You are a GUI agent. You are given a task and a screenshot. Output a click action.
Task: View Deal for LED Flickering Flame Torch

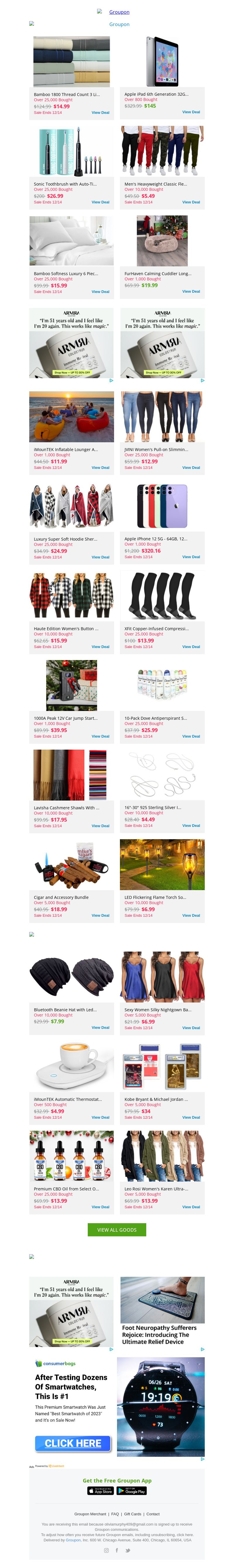pyautogui.click(x=191, y=916)
